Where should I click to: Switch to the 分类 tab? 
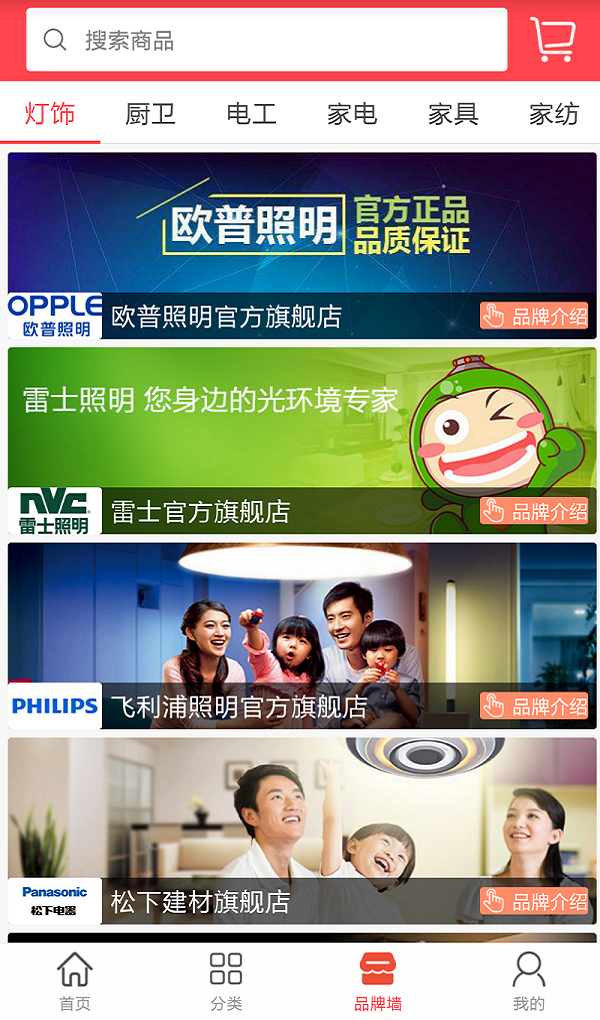click(x=226, y=981)
